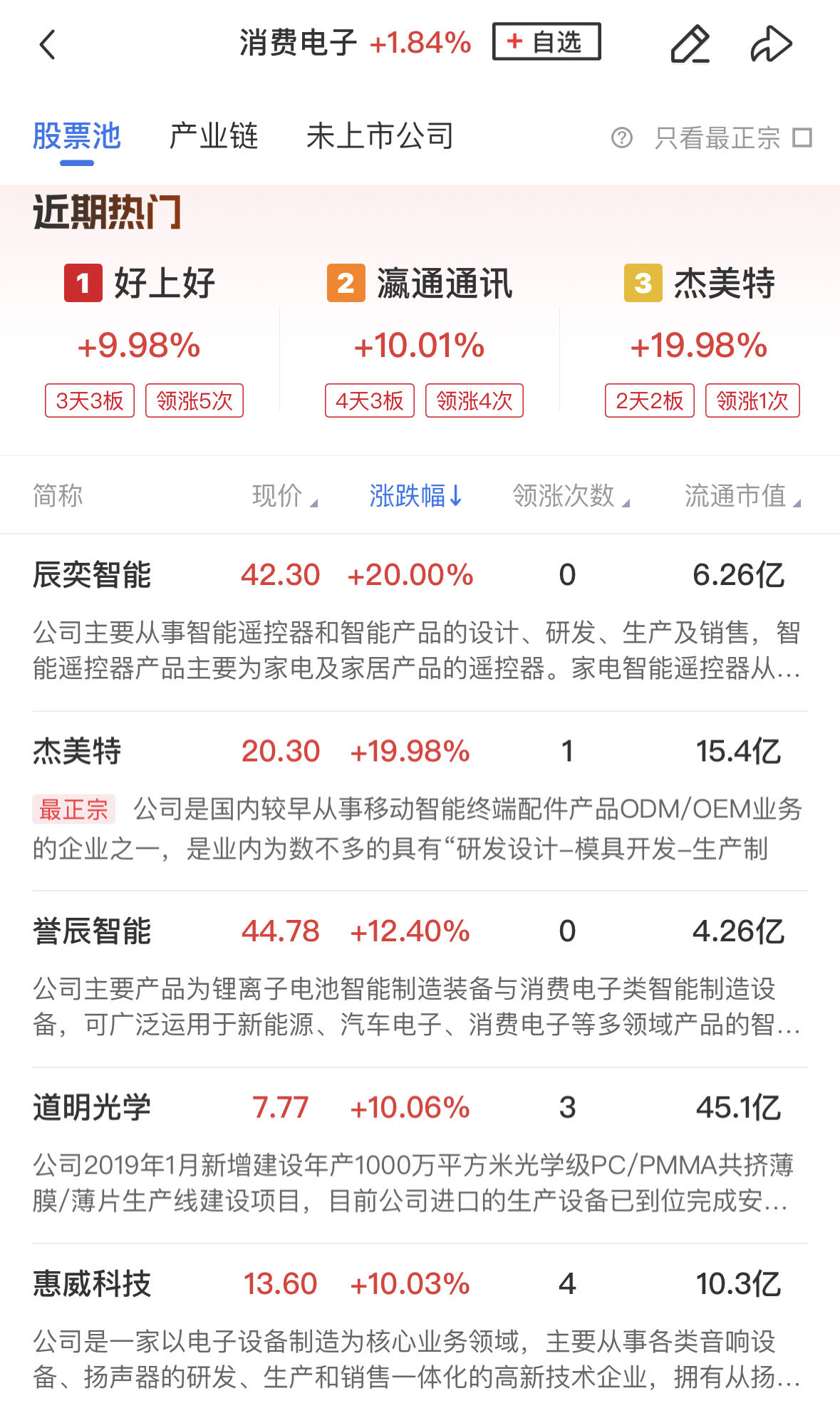Viewport: 840px width, 1418px height.
Task: Share this 消费电子 sector page
Action: pyautogui.click(x=771, y=44)
